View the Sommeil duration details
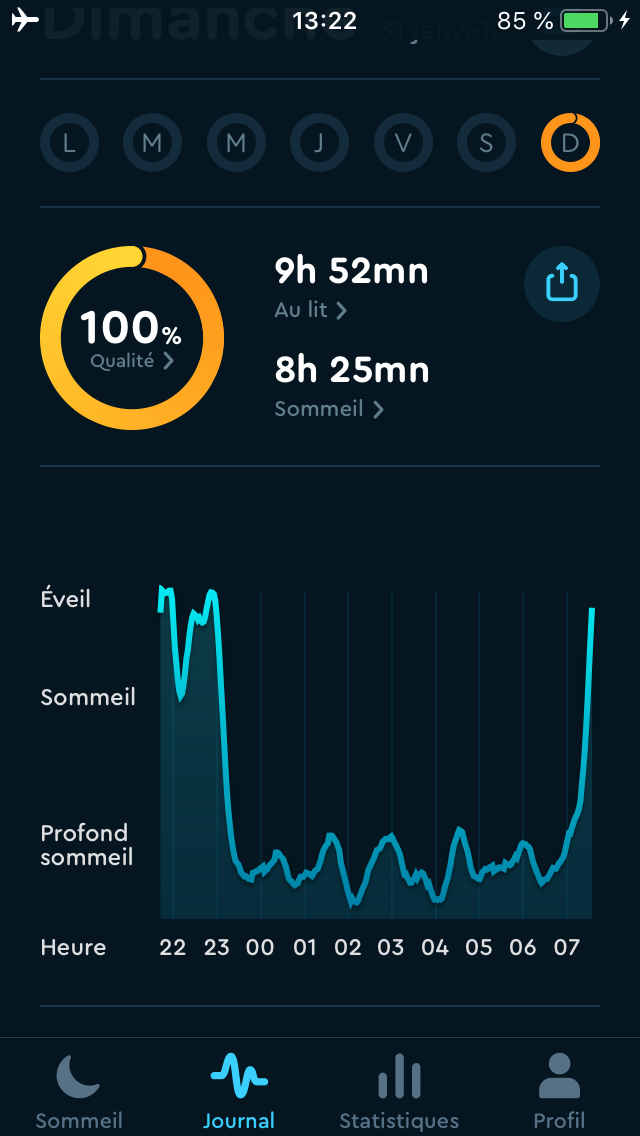 pos(329,409)
